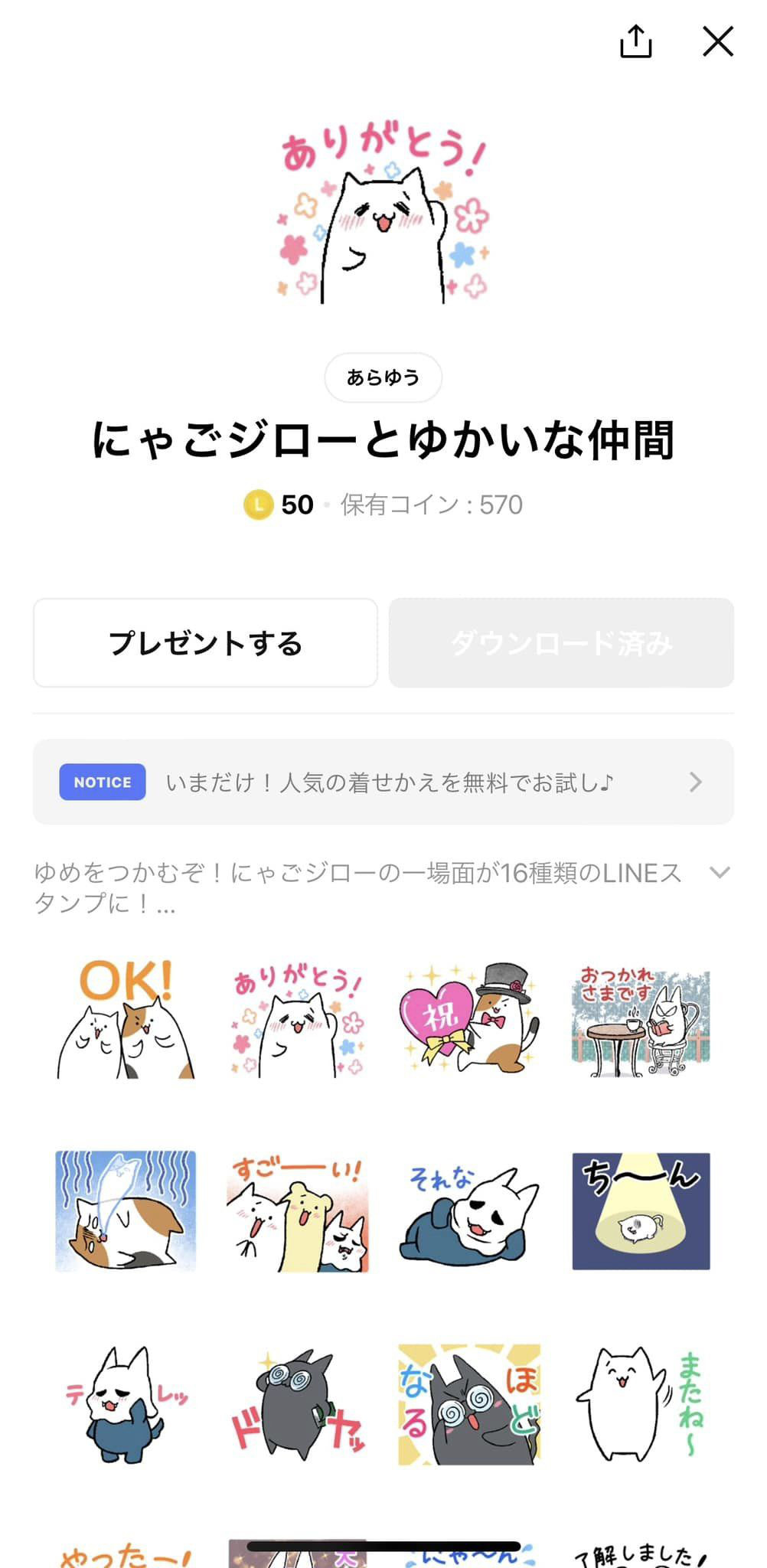Preview the ドヤッ sticker
The width and height of the screenshot is (767, 1568).
pyautogui.click(x=298, y=1404)
